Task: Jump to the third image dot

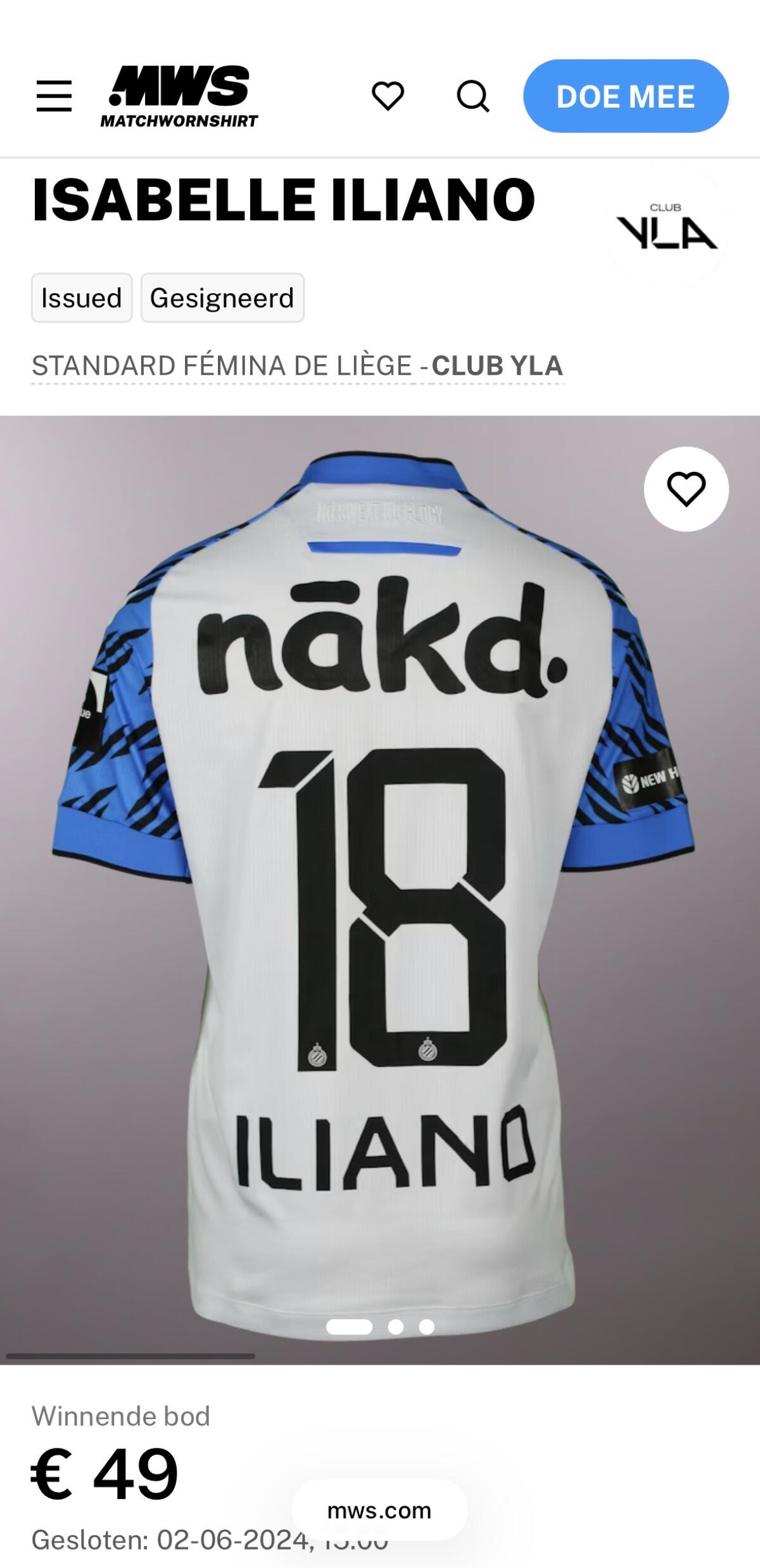Action: tap(427, 1326)
